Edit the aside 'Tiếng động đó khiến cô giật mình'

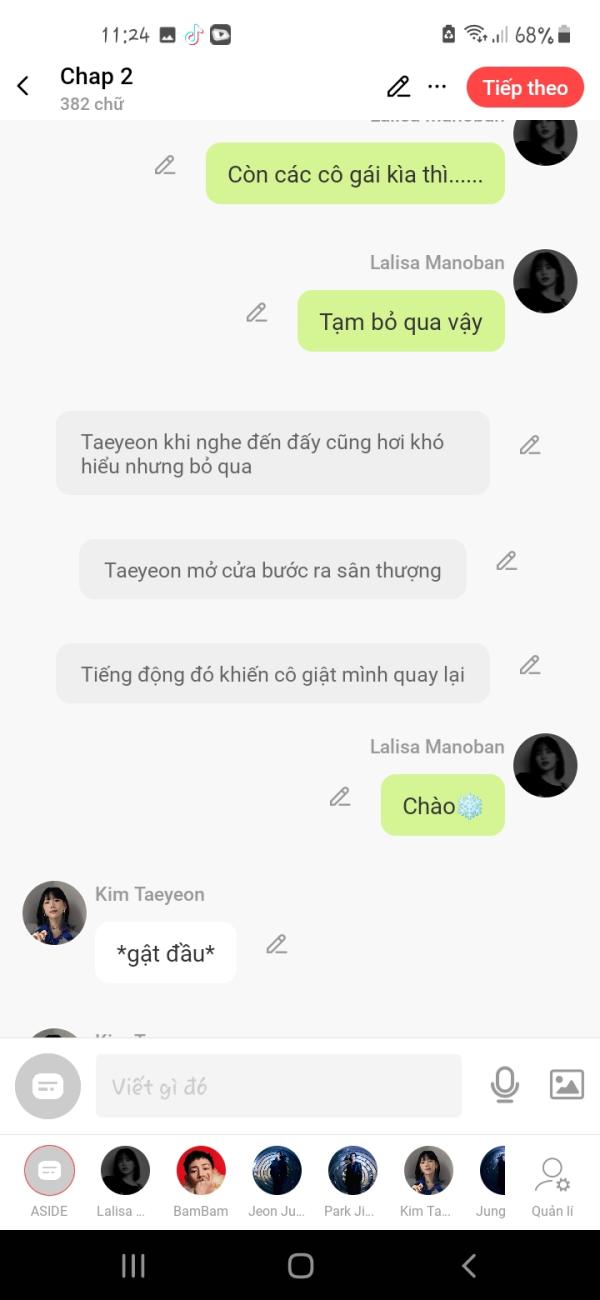tap(530, 665)
